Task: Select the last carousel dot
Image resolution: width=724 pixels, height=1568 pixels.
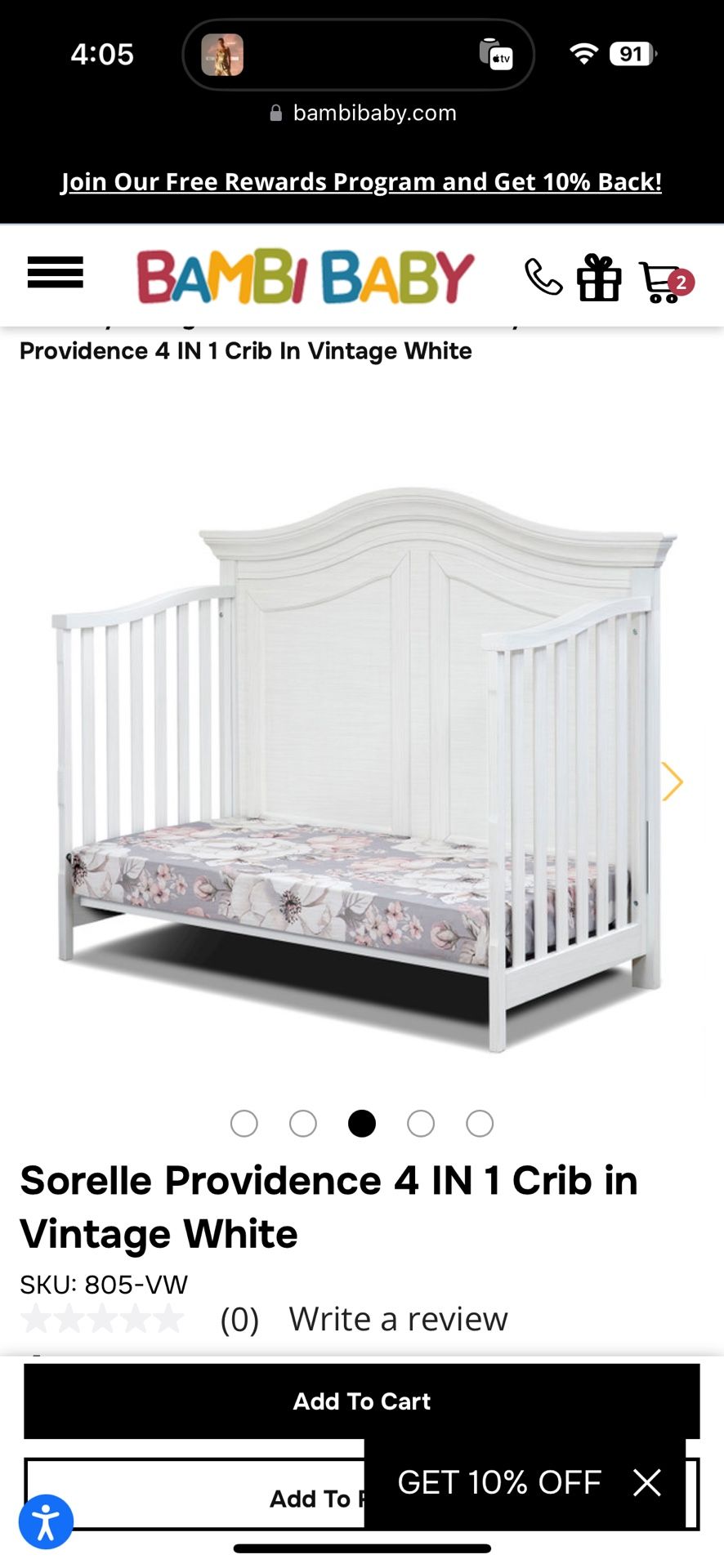Action: (x=480, y=1123)
